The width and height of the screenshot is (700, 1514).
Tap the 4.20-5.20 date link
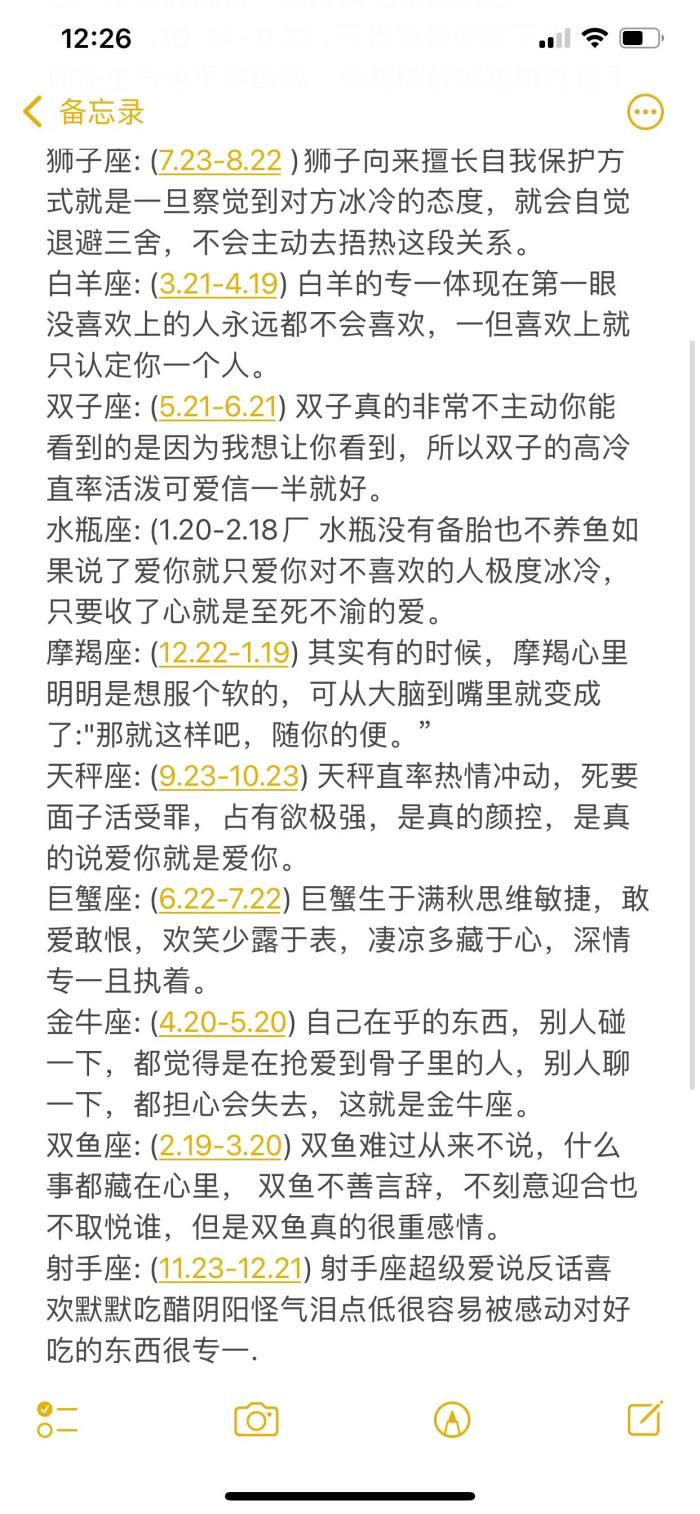224,1022
